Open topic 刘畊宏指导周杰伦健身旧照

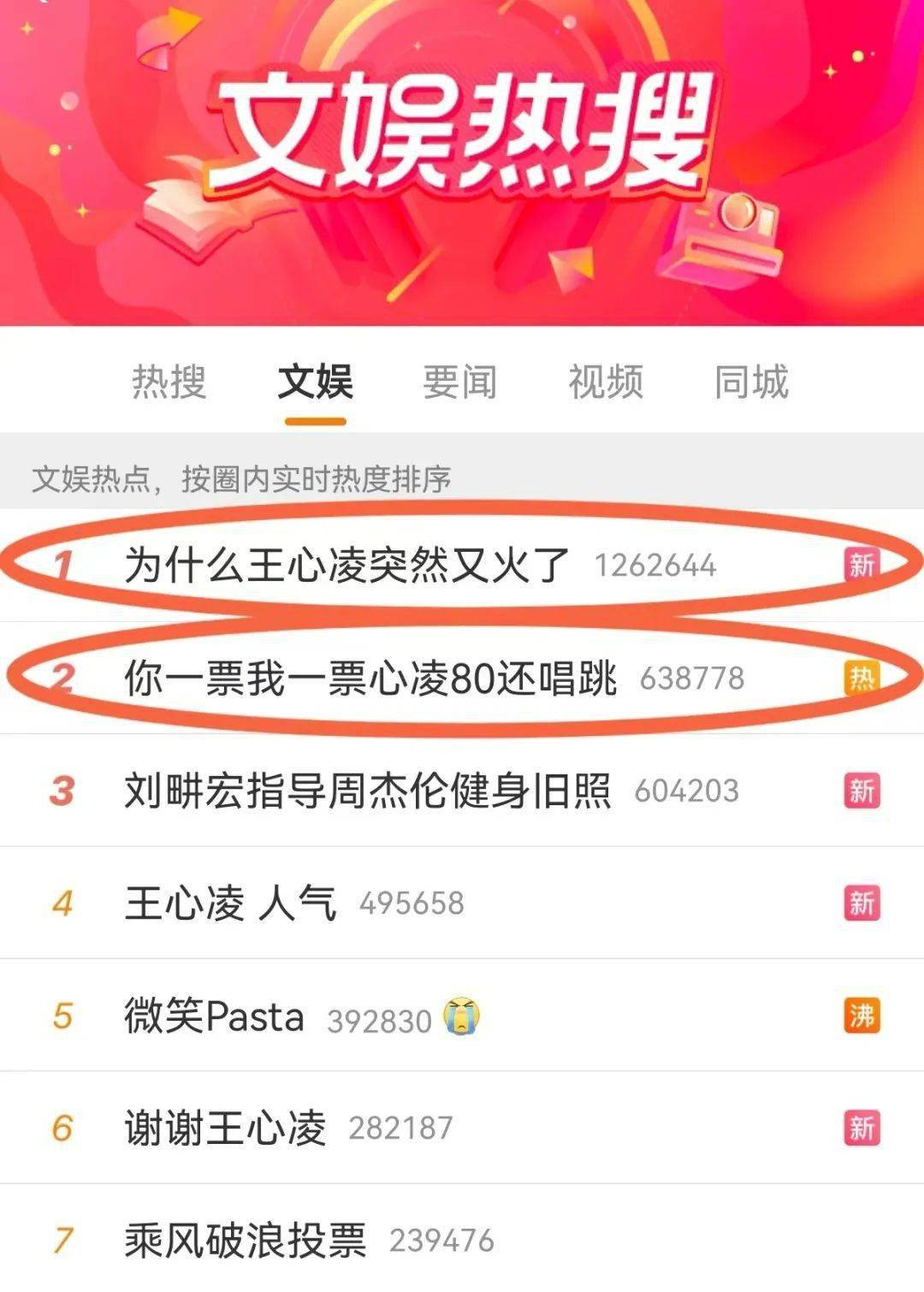pos(368,791)
